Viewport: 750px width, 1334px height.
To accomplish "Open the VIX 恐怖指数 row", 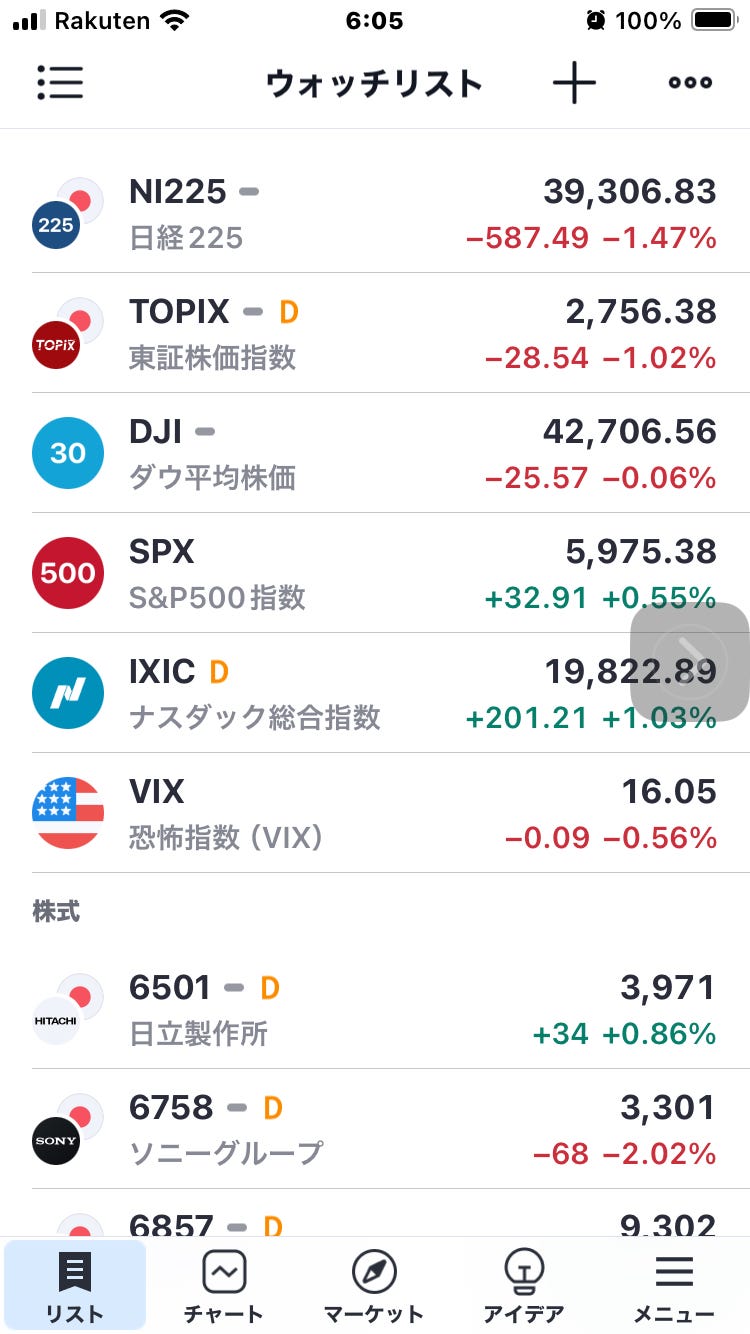I will 375,813.
